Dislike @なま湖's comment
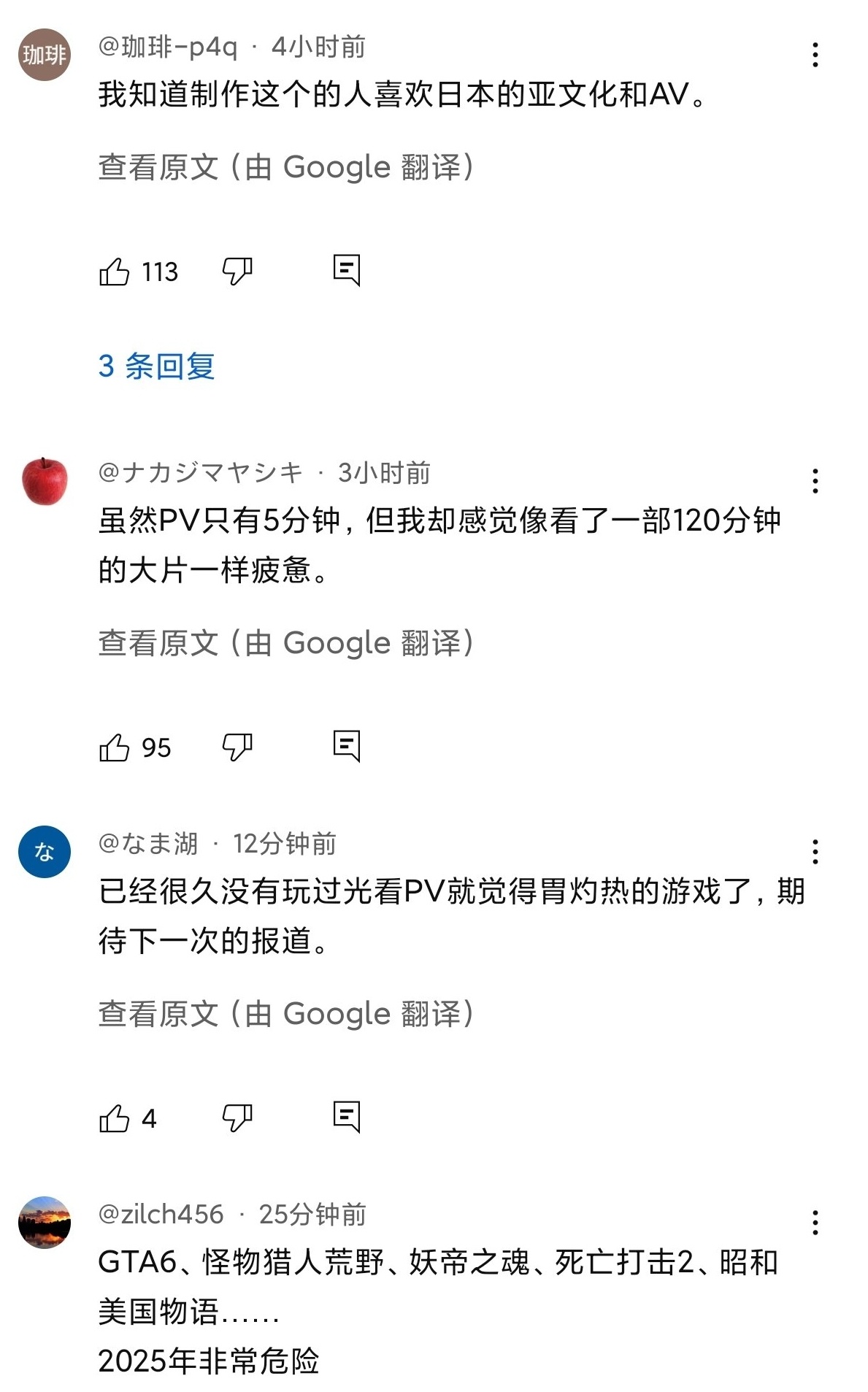Screen dimensions: 868x1392 click(237, 1119)
